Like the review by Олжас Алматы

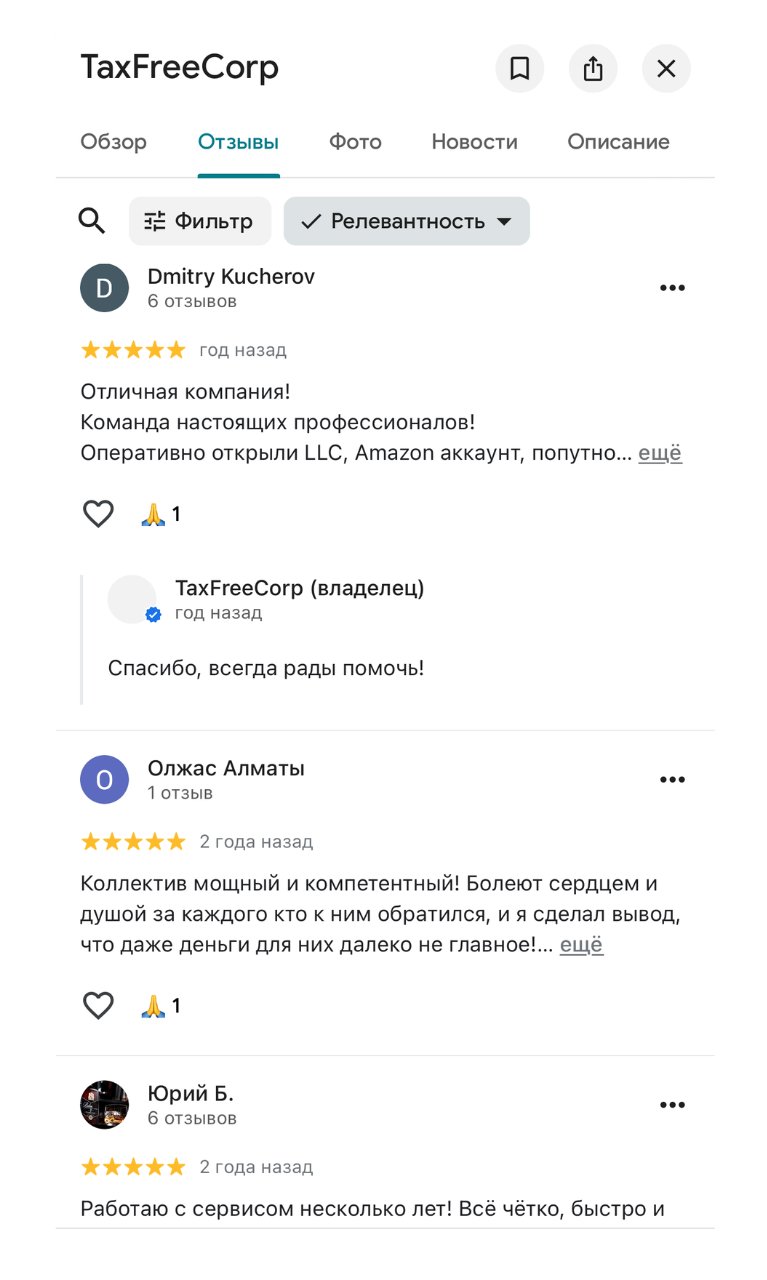98,1006
